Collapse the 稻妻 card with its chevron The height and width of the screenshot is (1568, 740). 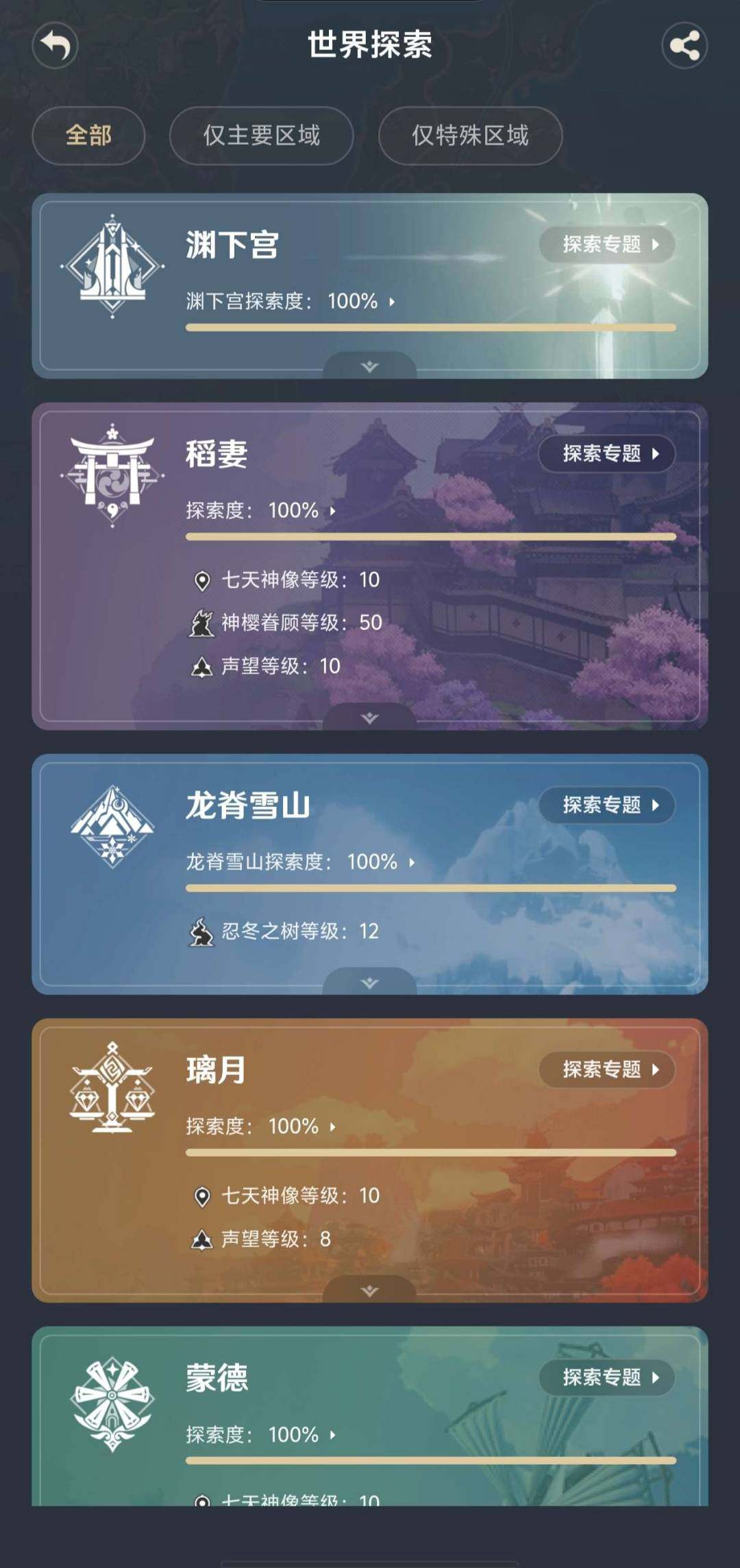tap(368, 719)
